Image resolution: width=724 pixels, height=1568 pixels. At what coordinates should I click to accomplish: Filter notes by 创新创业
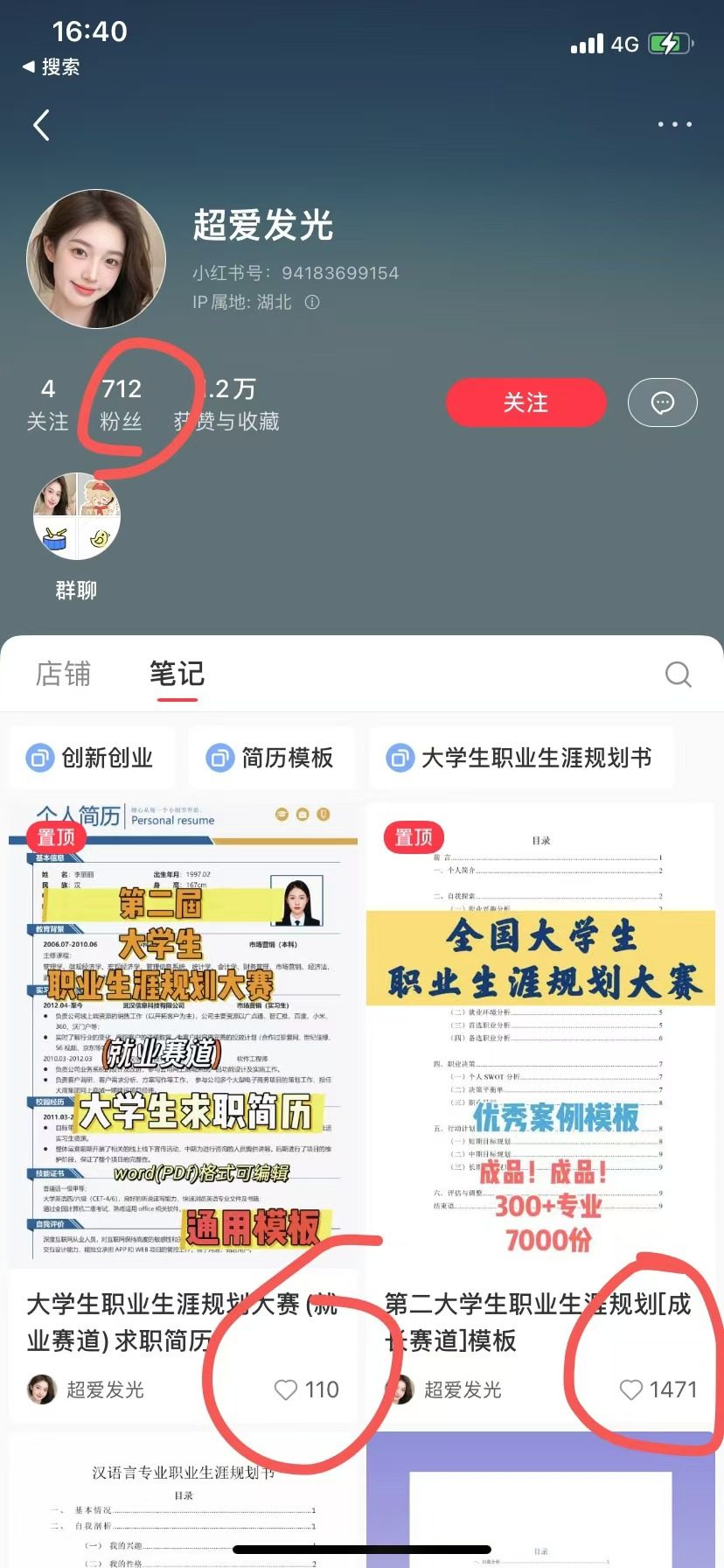(x=91, y=758)
